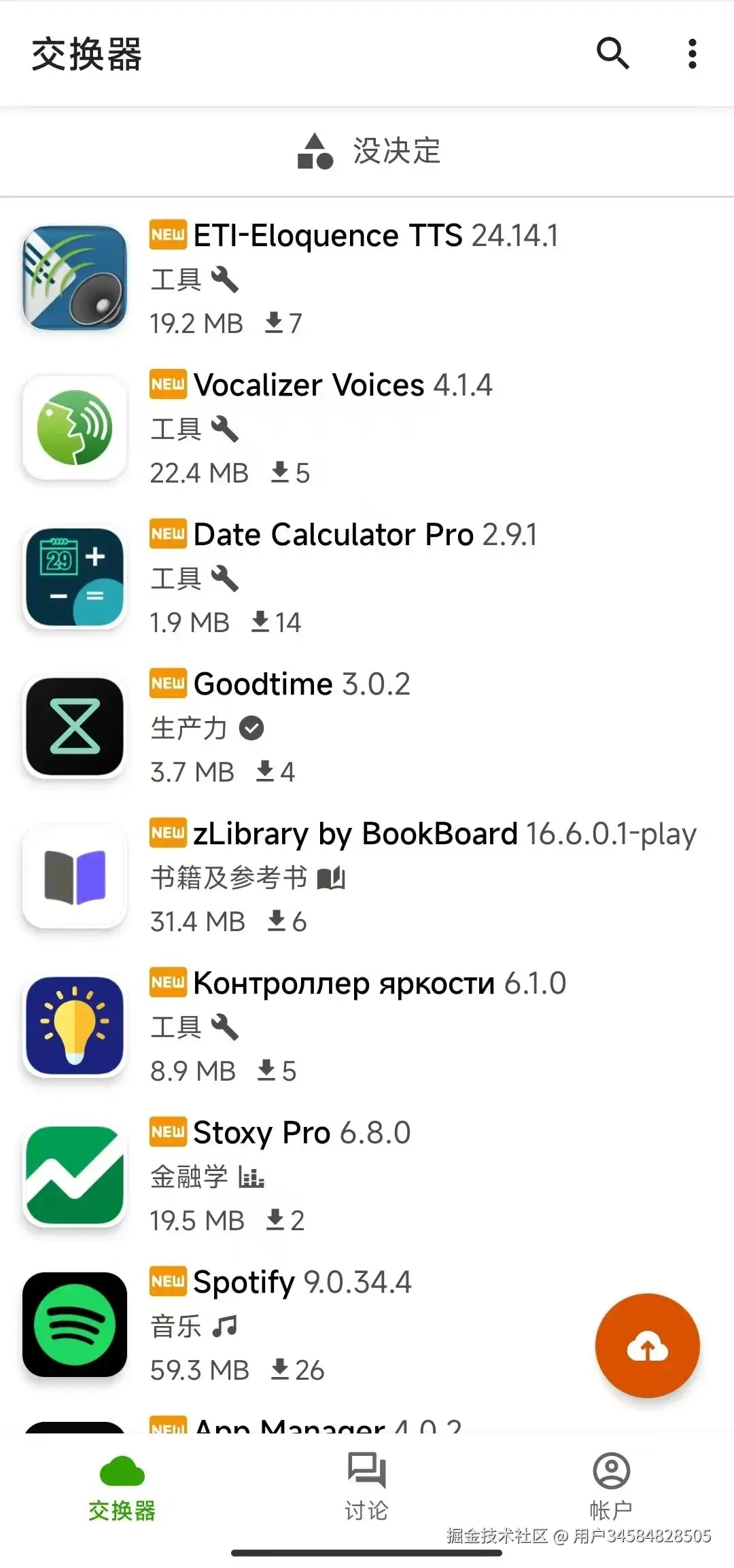This screenshot has height=1568, width=734.
Task: Open the search icon
Action: (612, 54)
